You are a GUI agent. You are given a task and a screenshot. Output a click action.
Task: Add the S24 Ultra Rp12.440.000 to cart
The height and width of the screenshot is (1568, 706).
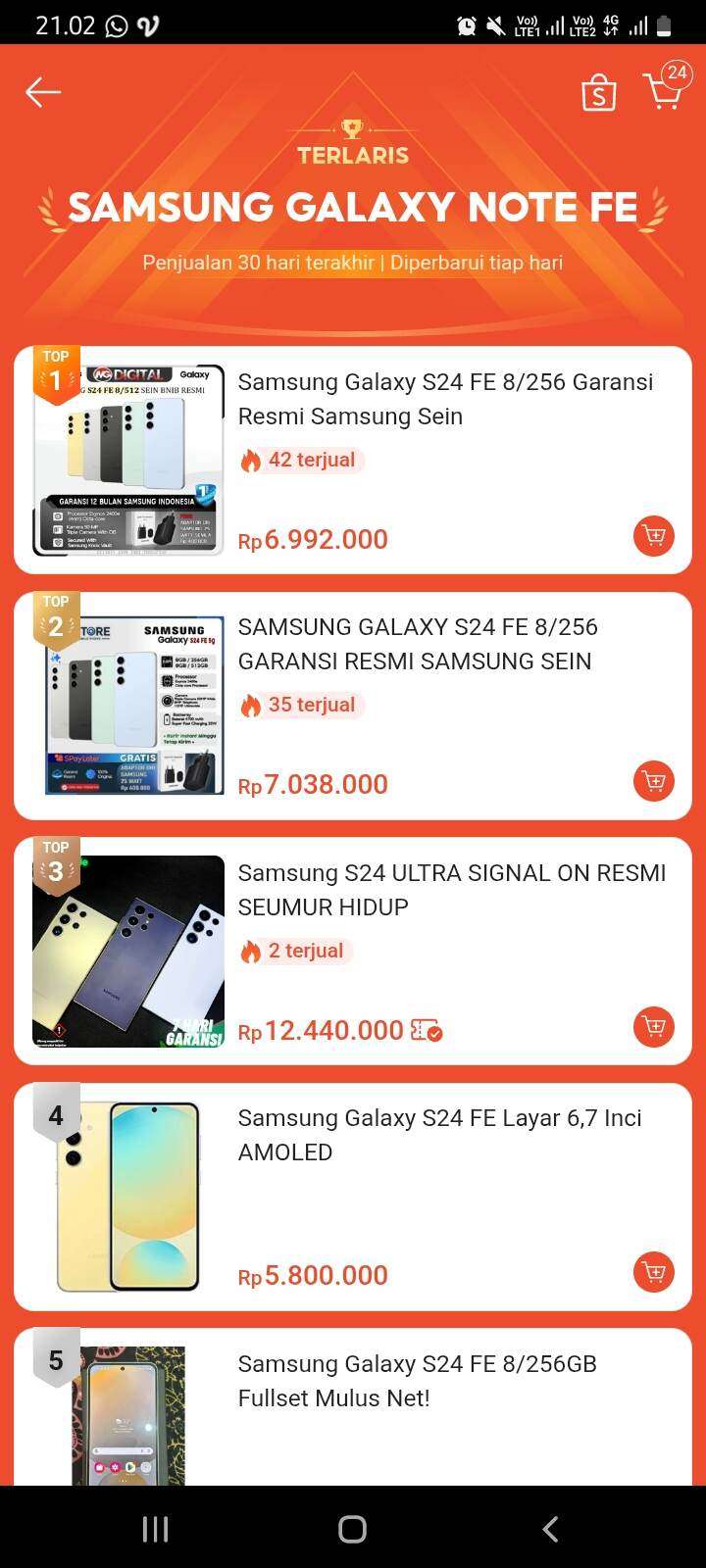653,1027
